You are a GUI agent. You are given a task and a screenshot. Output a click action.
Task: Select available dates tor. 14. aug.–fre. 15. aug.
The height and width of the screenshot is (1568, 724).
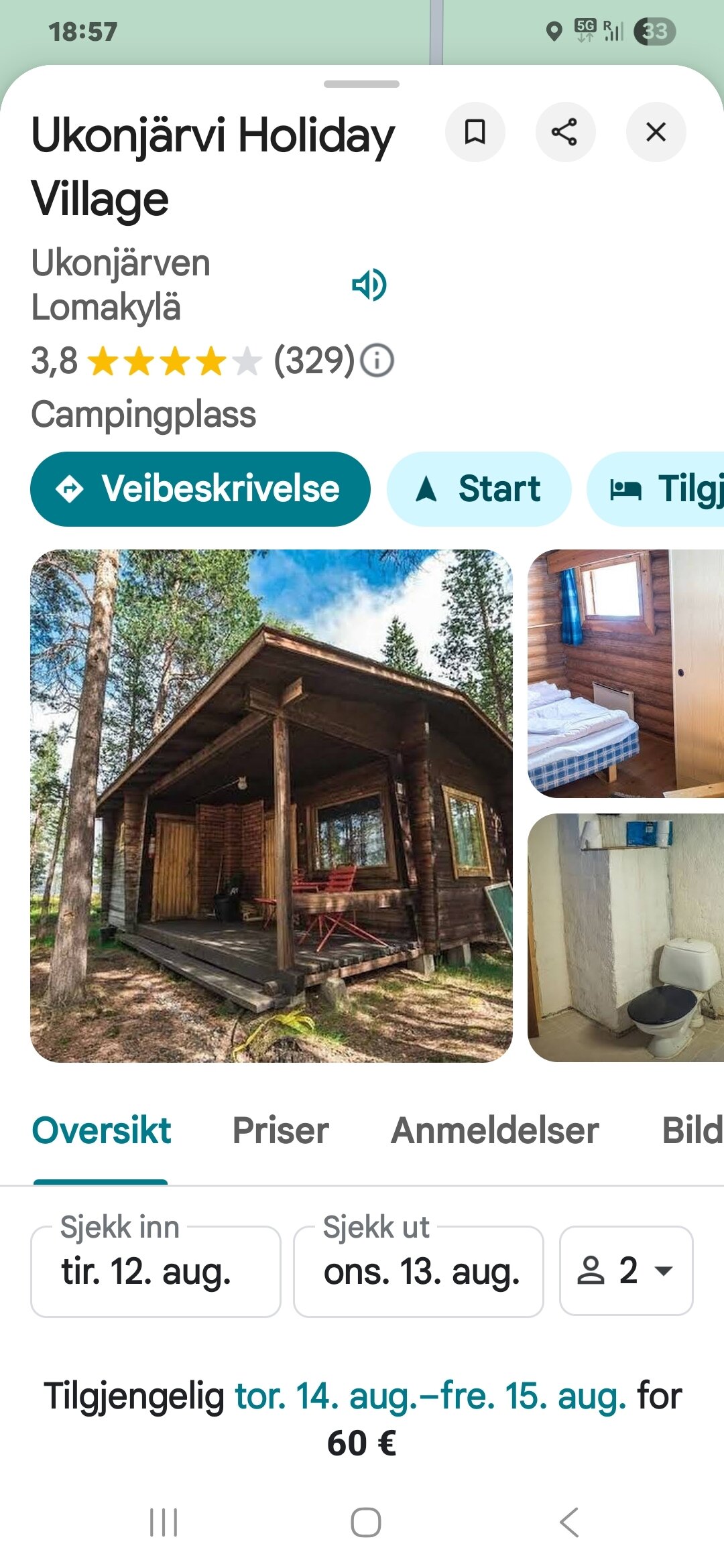click(x=431, y=1396)
